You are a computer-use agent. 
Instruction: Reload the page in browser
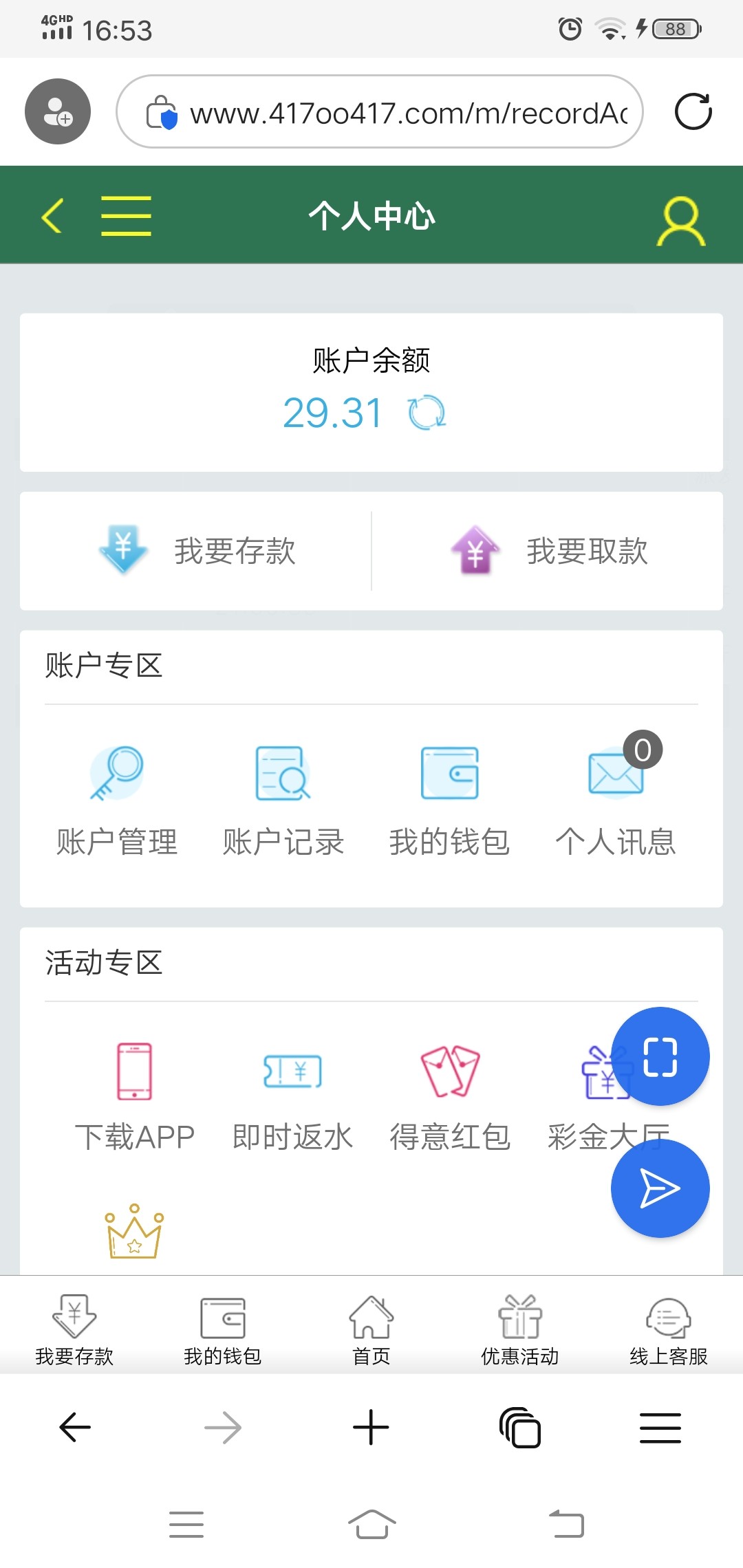(693, 111)
